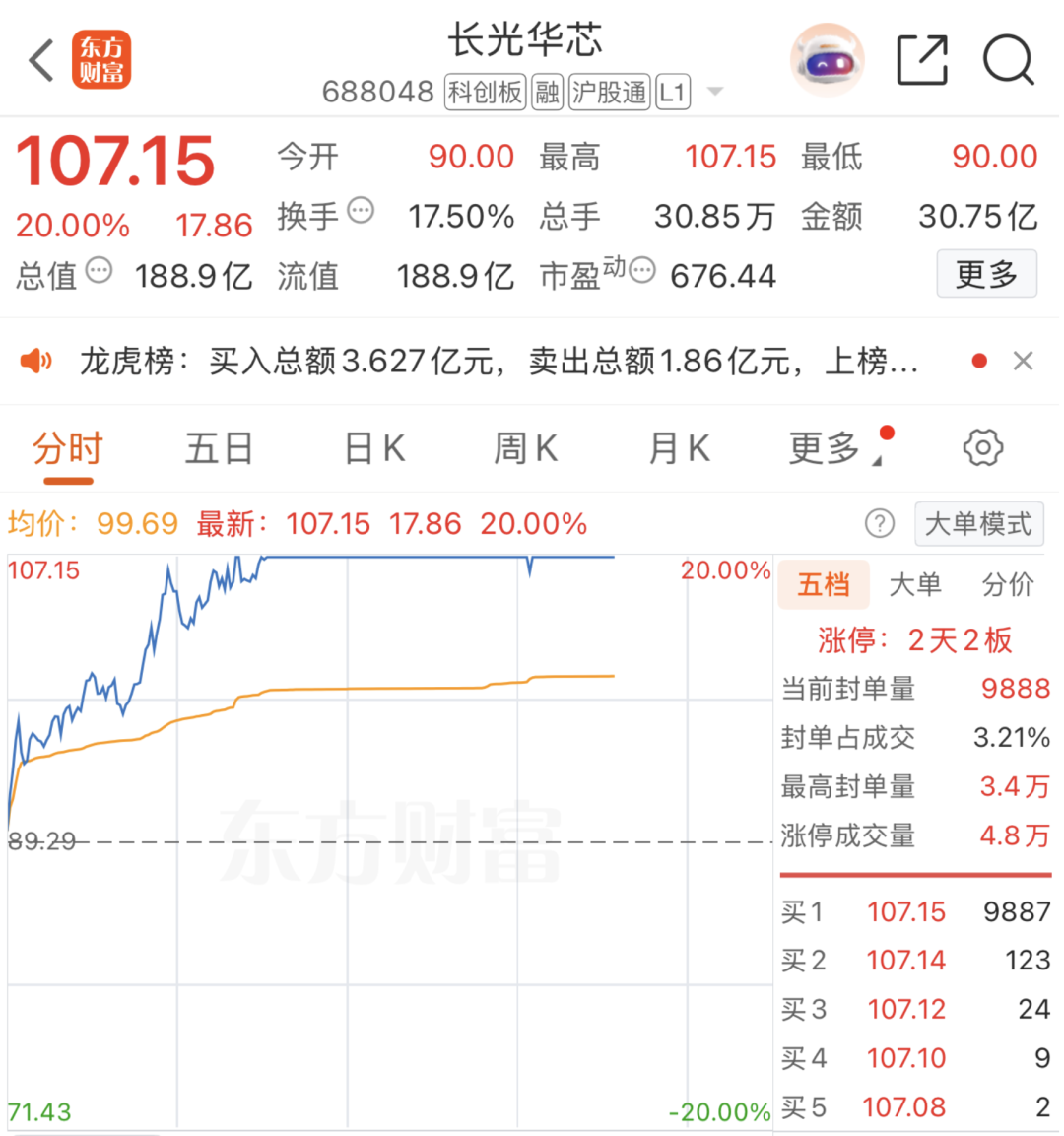Switch to the 日K tab

point(373,447)
